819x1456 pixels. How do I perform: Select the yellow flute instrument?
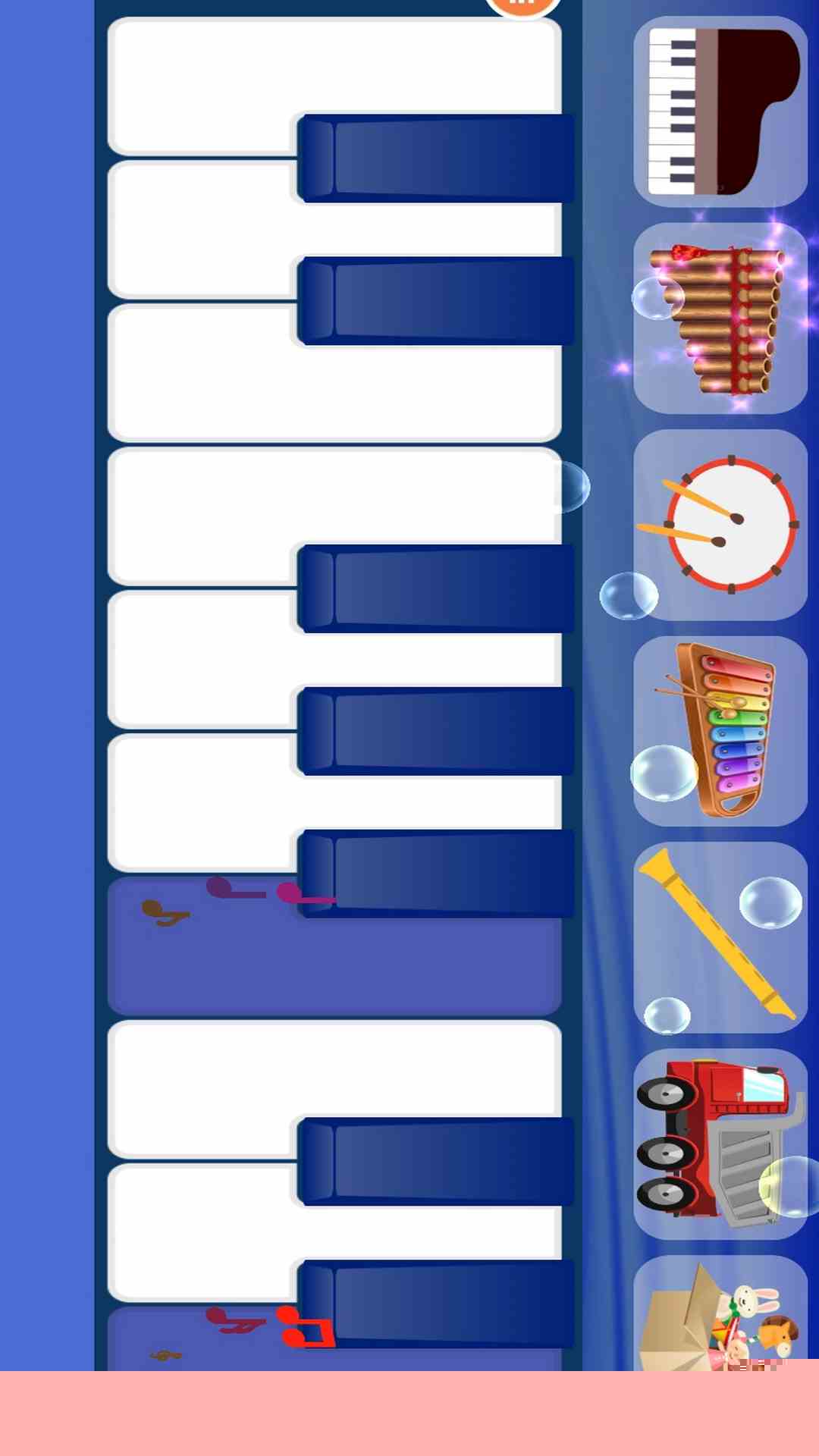[720, 937]
